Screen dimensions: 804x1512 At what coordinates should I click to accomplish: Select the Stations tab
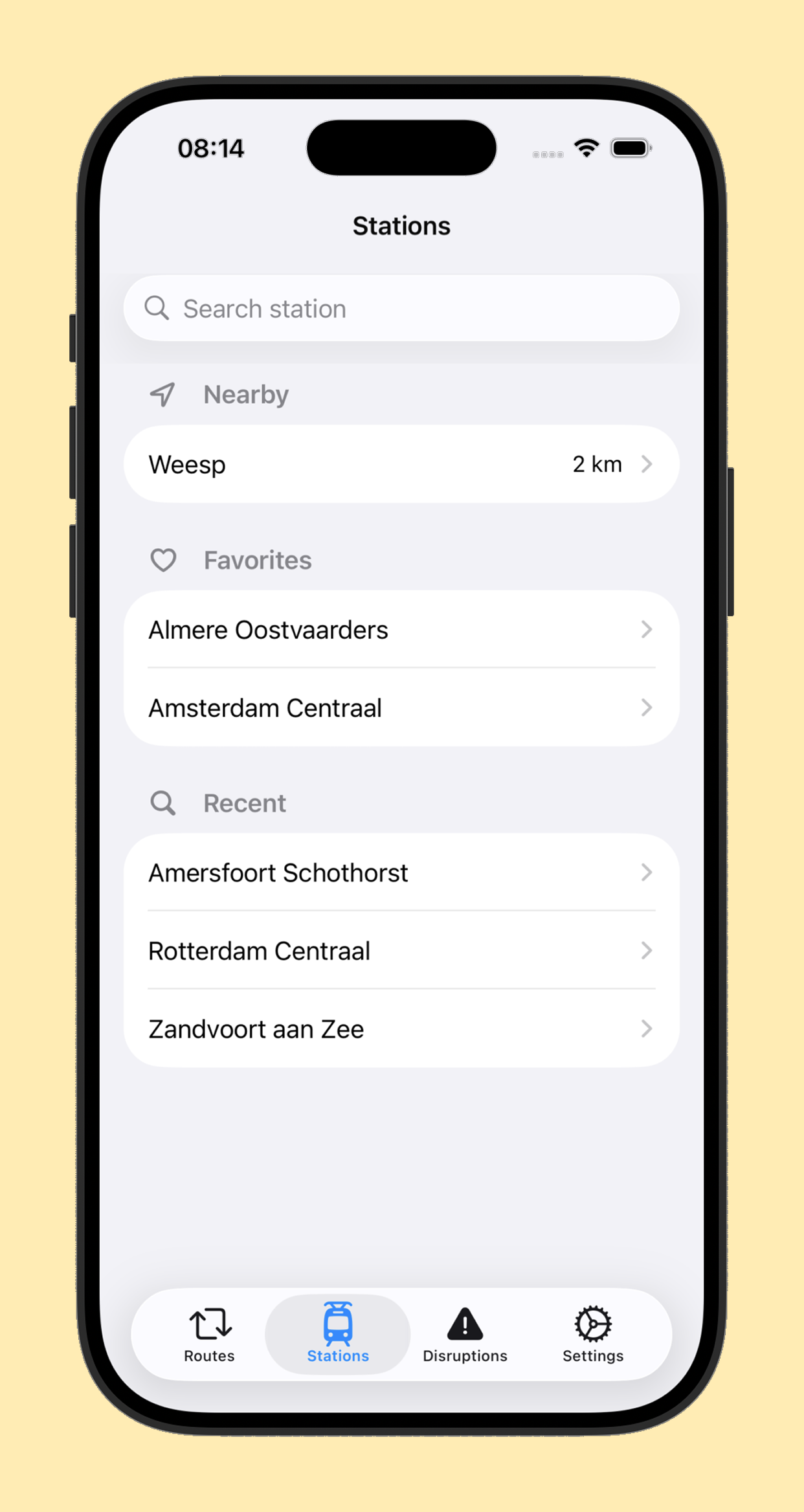point(338,1335)
